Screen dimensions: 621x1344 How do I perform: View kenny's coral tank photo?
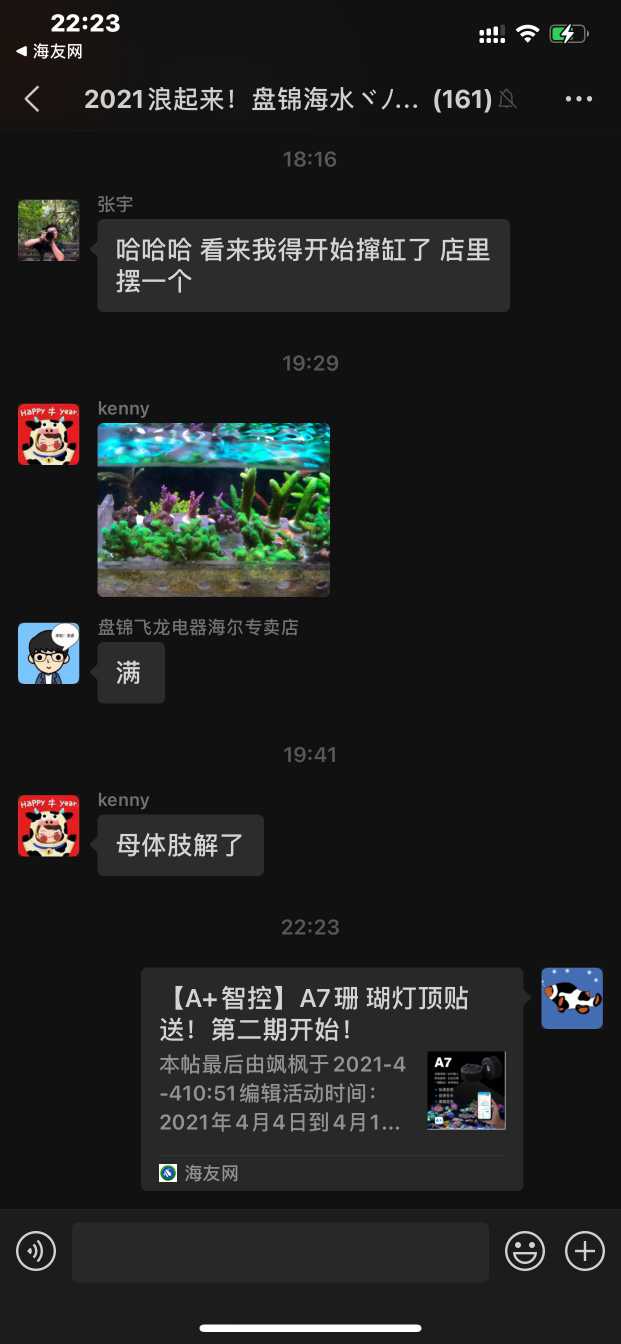click(x=213, y=509)
